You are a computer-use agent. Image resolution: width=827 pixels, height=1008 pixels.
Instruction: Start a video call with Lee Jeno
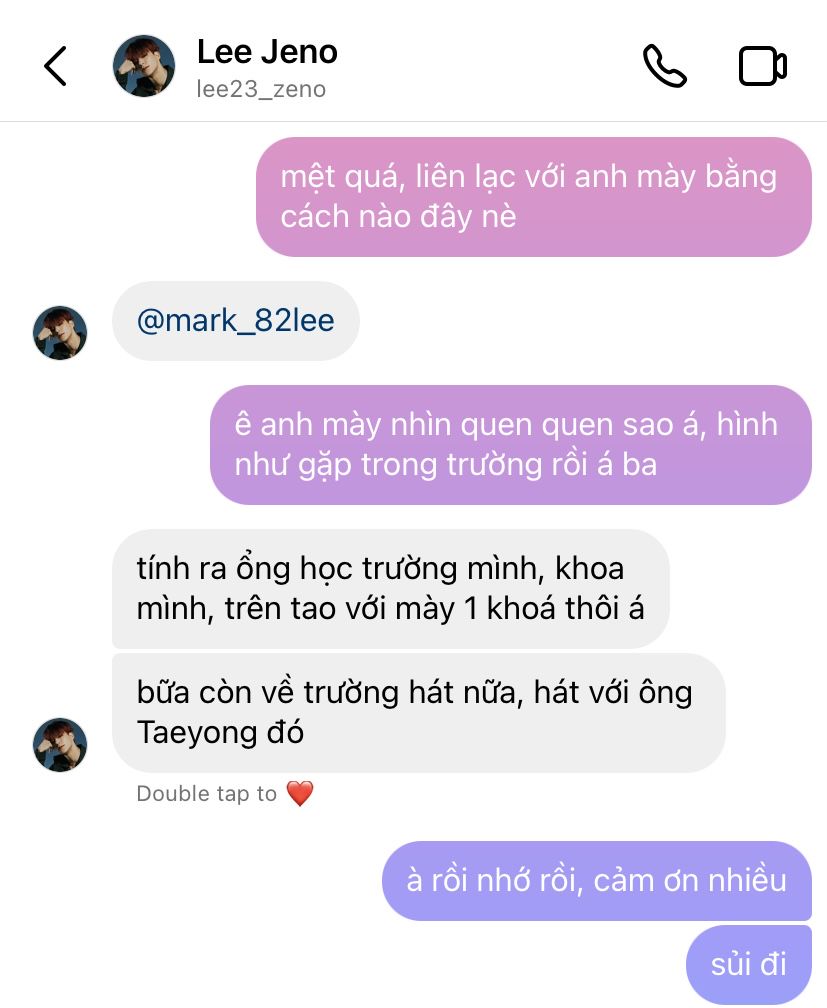pyautogui.click(x=762, y=66)
